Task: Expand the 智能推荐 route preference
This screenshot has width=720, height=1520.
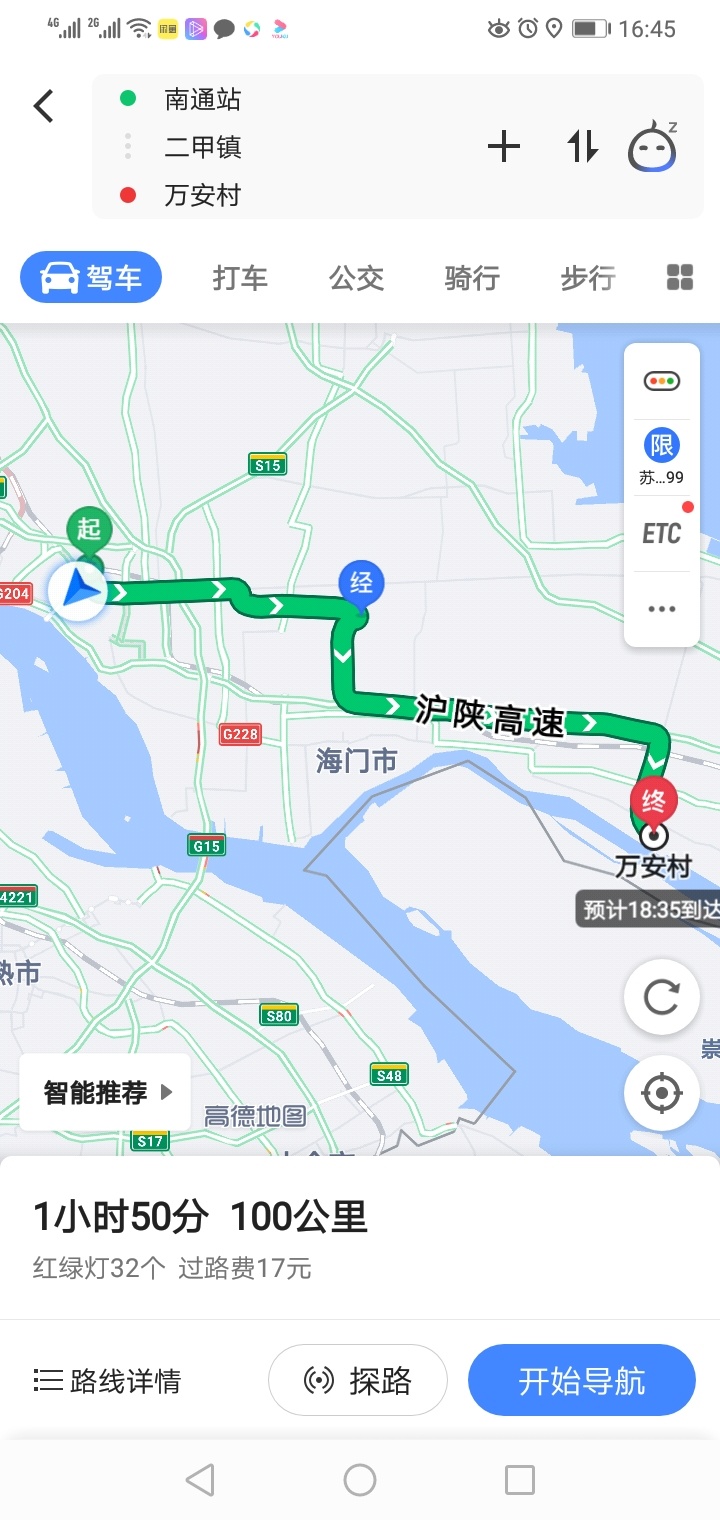Action: [106, 1092]
